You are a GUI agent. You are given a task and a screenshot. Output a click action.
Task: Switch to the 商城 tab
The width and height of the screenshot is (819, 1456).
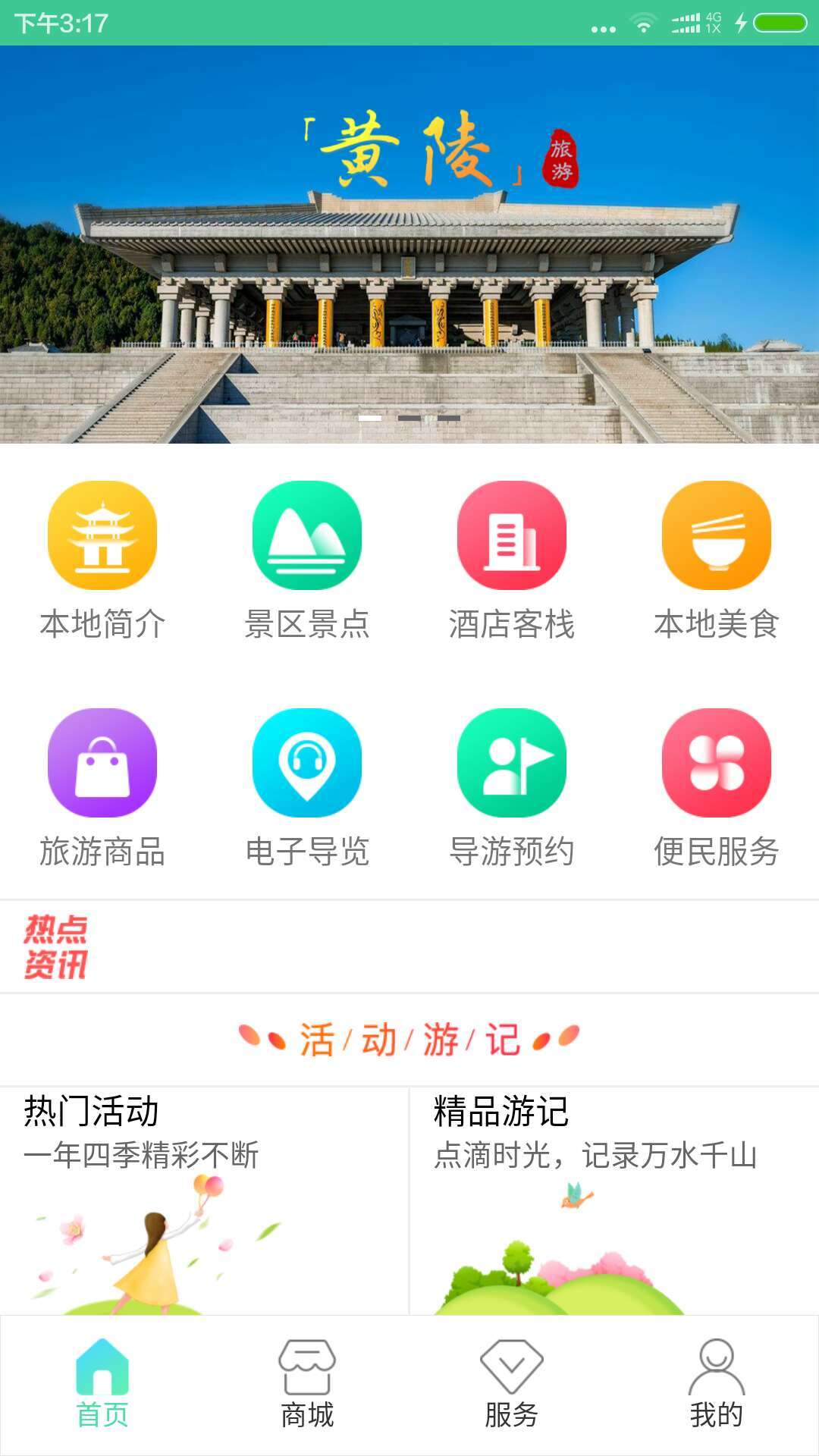(307, 1385)
